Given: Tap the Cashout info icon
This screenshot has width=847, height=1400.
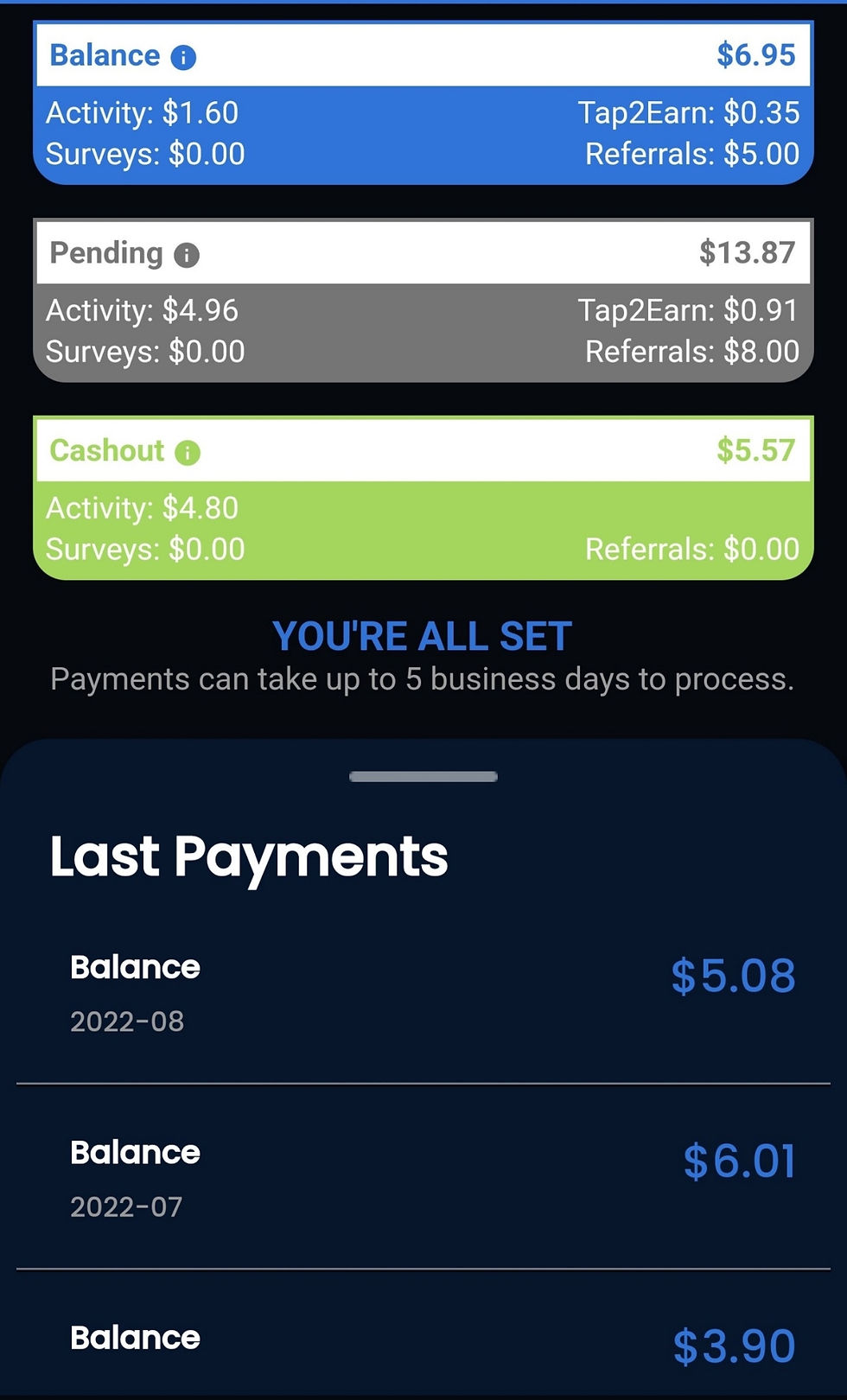Looking at the screenshot, I should (188, 452).
